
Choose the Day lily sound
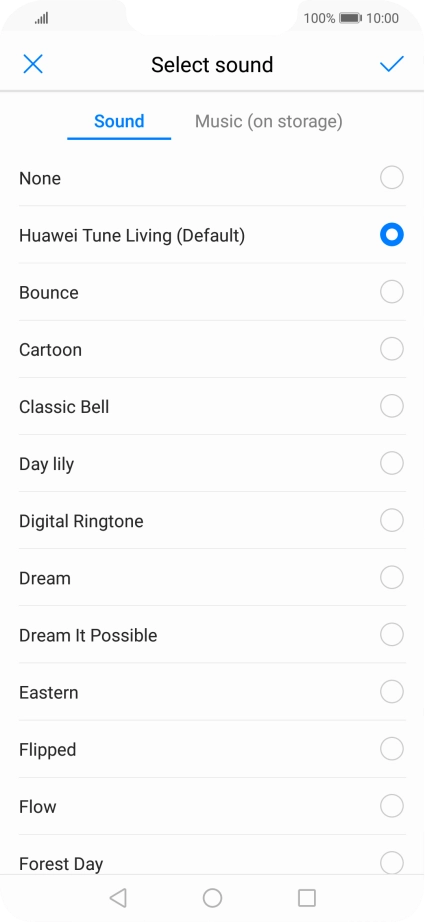212,463
